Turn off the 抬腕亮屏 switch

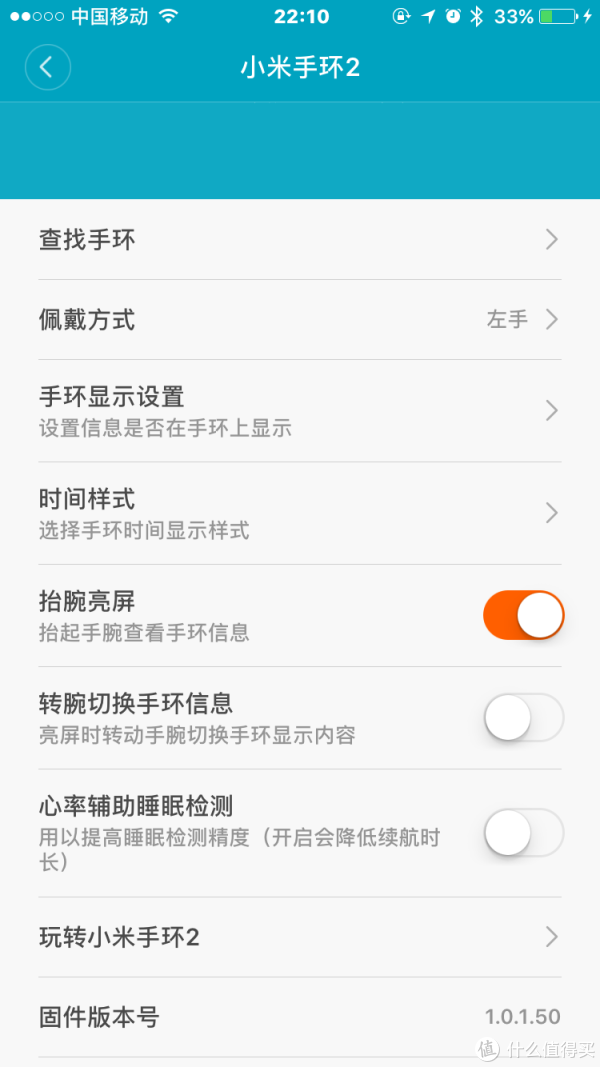coord(524,615)
